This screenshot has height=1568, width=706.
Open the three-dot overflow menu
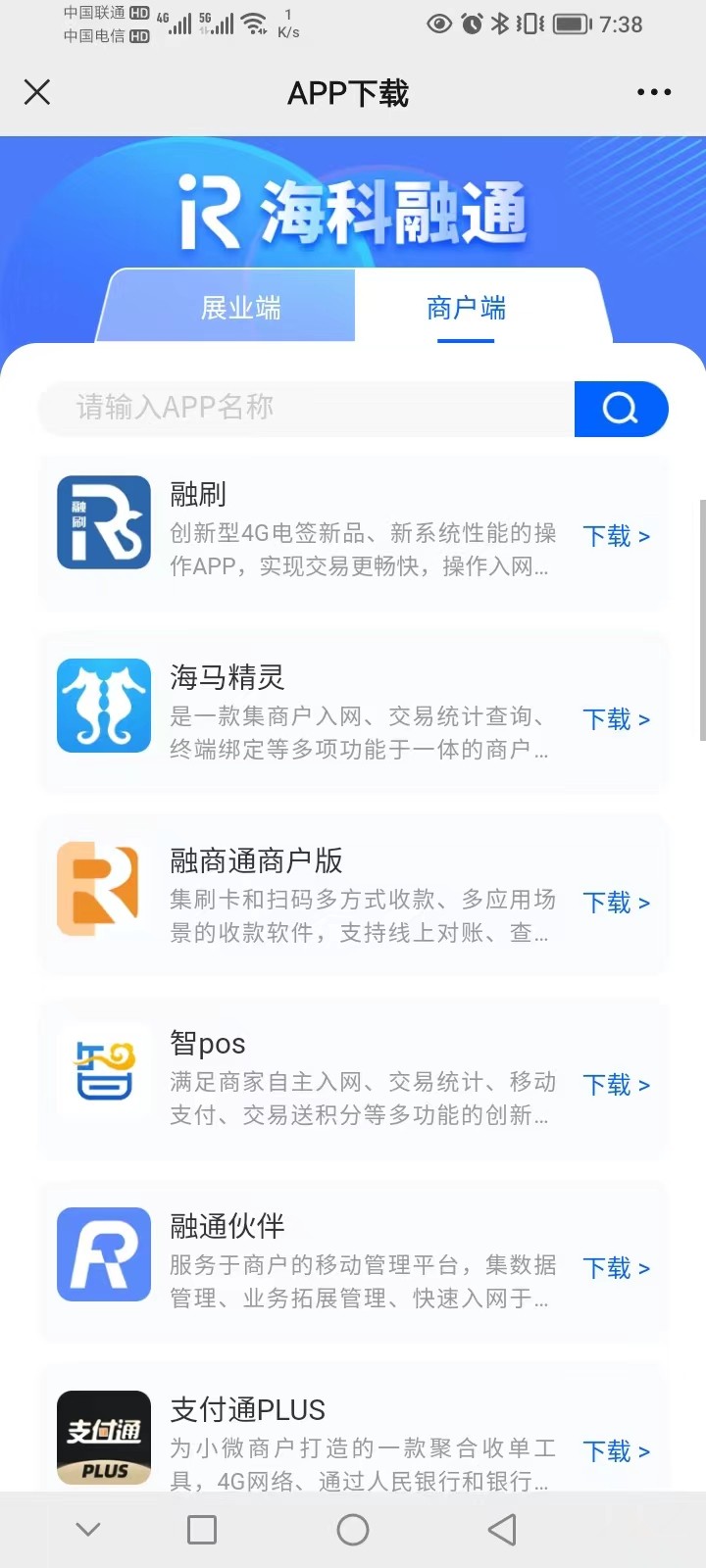[x=654, y=92]
